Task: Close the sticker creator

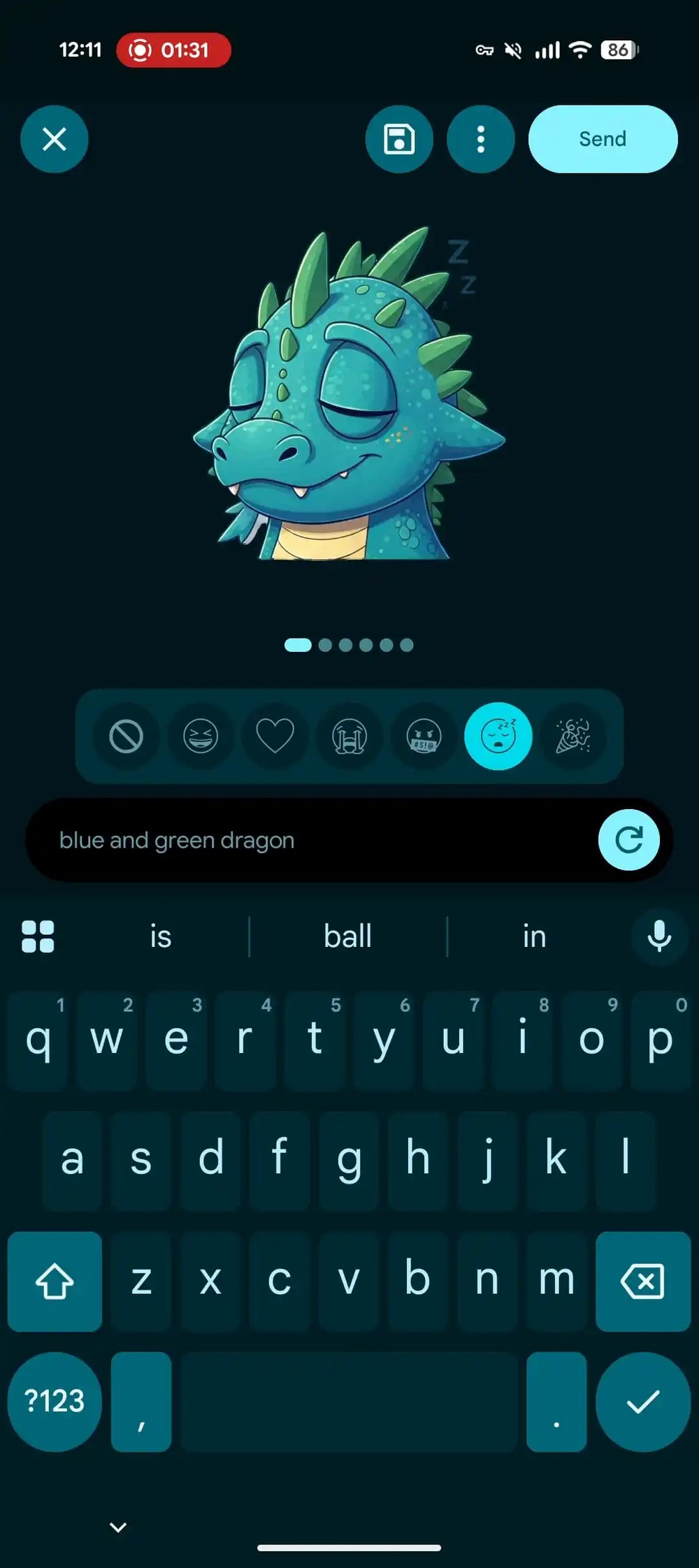Action: tap(55, 139)
